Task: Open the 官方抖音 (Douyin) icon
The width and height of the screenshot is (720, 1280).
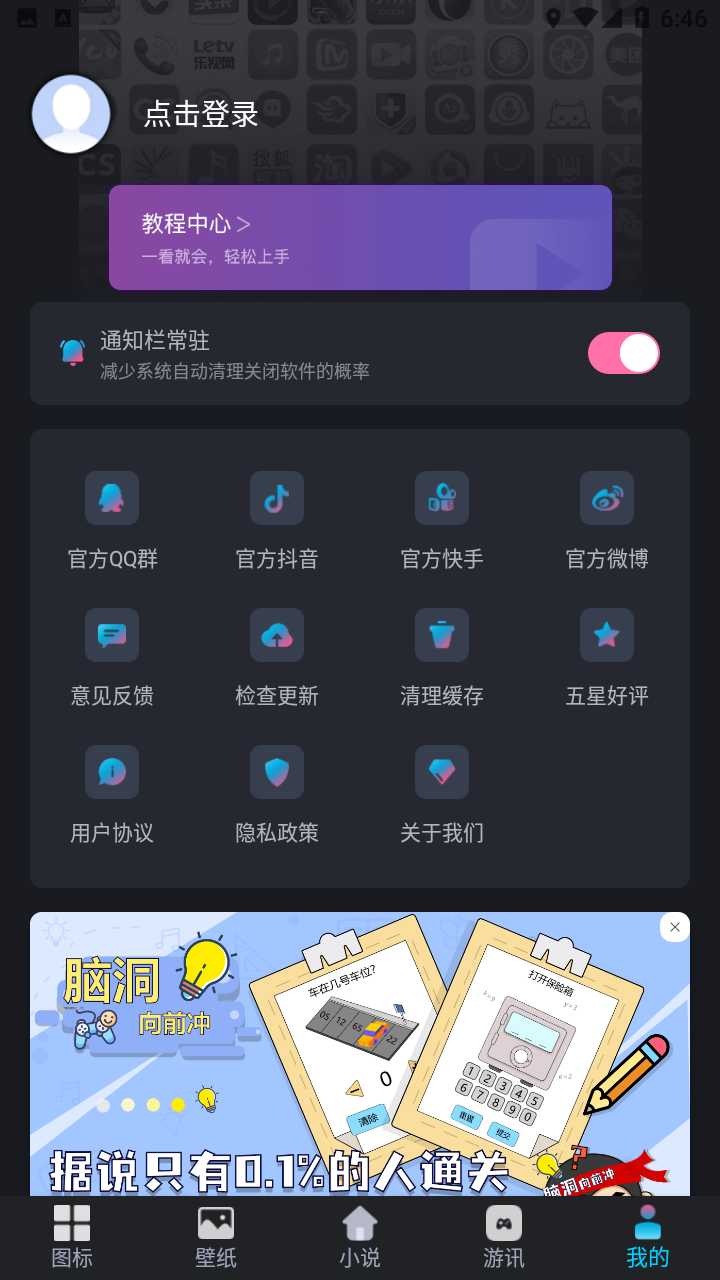Action: pos(276,498)
